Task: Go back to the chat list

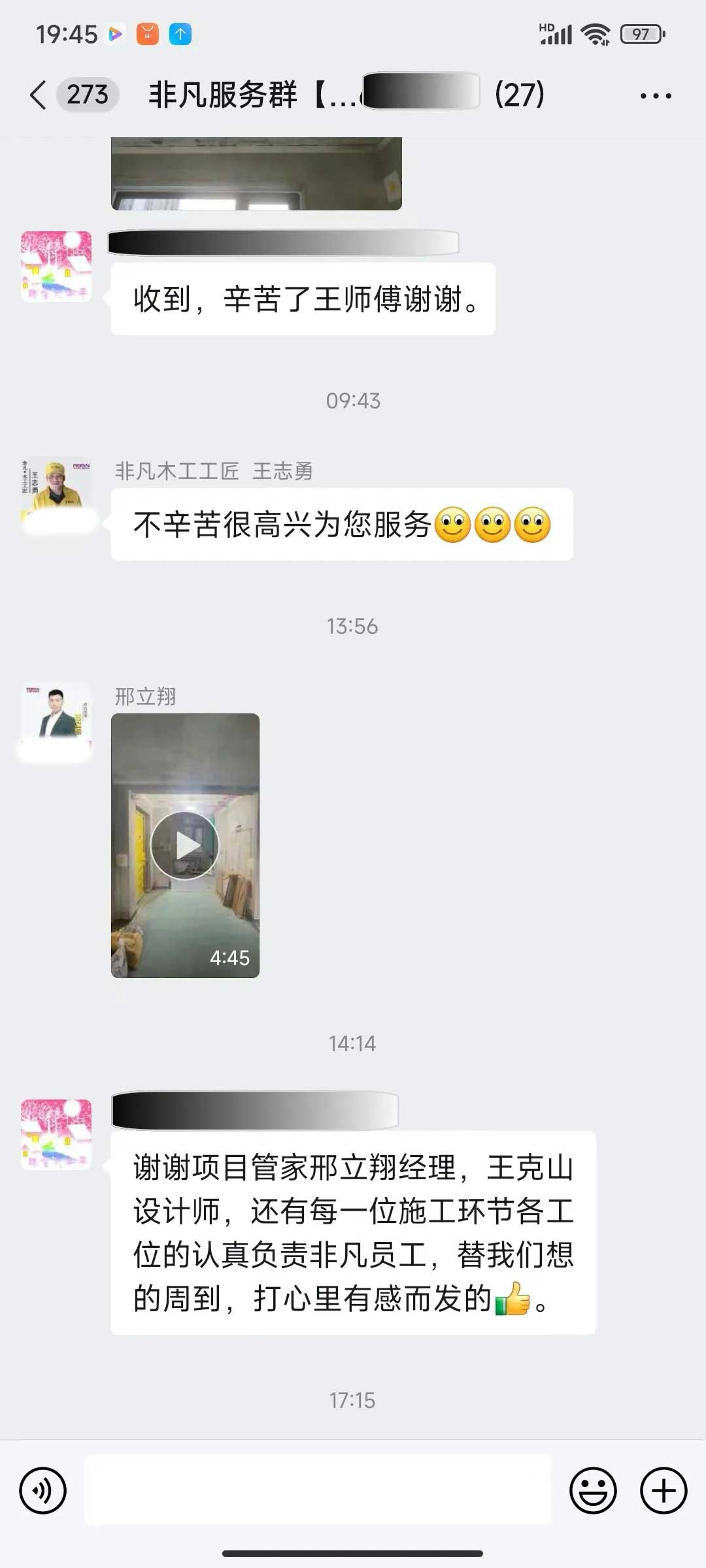Action: click(x=39, y=95)
